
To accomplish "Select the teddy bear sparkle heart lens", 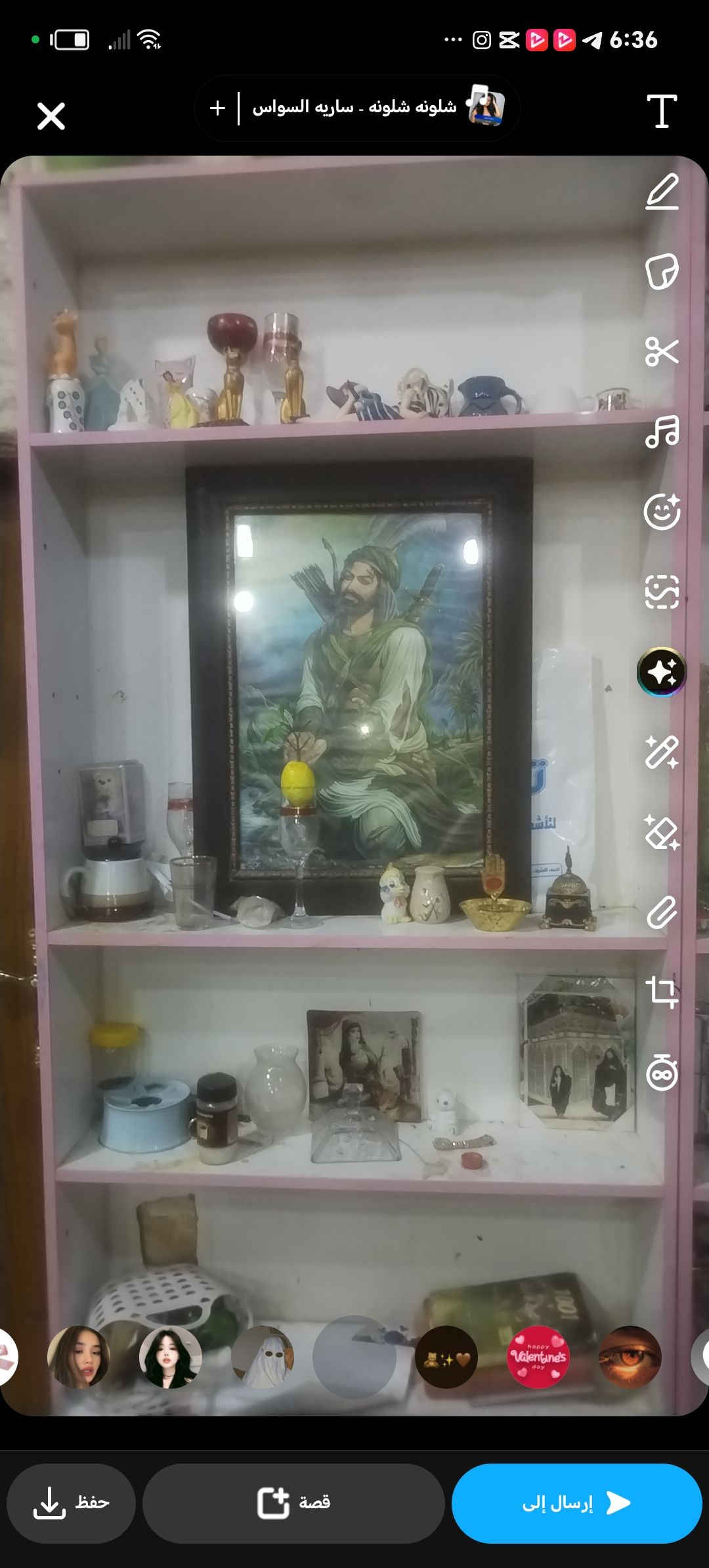I will [446, 1357].
